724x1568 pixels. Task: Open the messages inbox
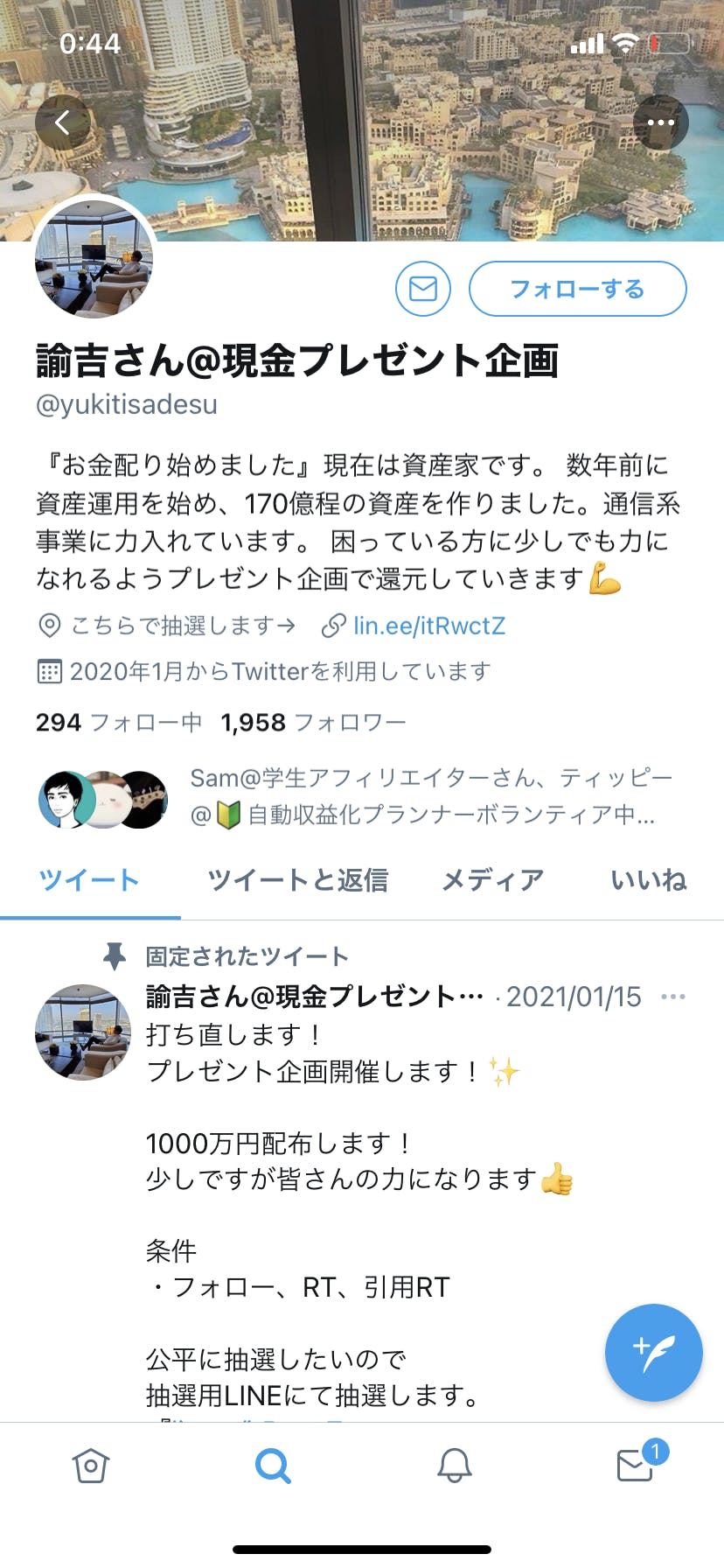[636, 1465]
